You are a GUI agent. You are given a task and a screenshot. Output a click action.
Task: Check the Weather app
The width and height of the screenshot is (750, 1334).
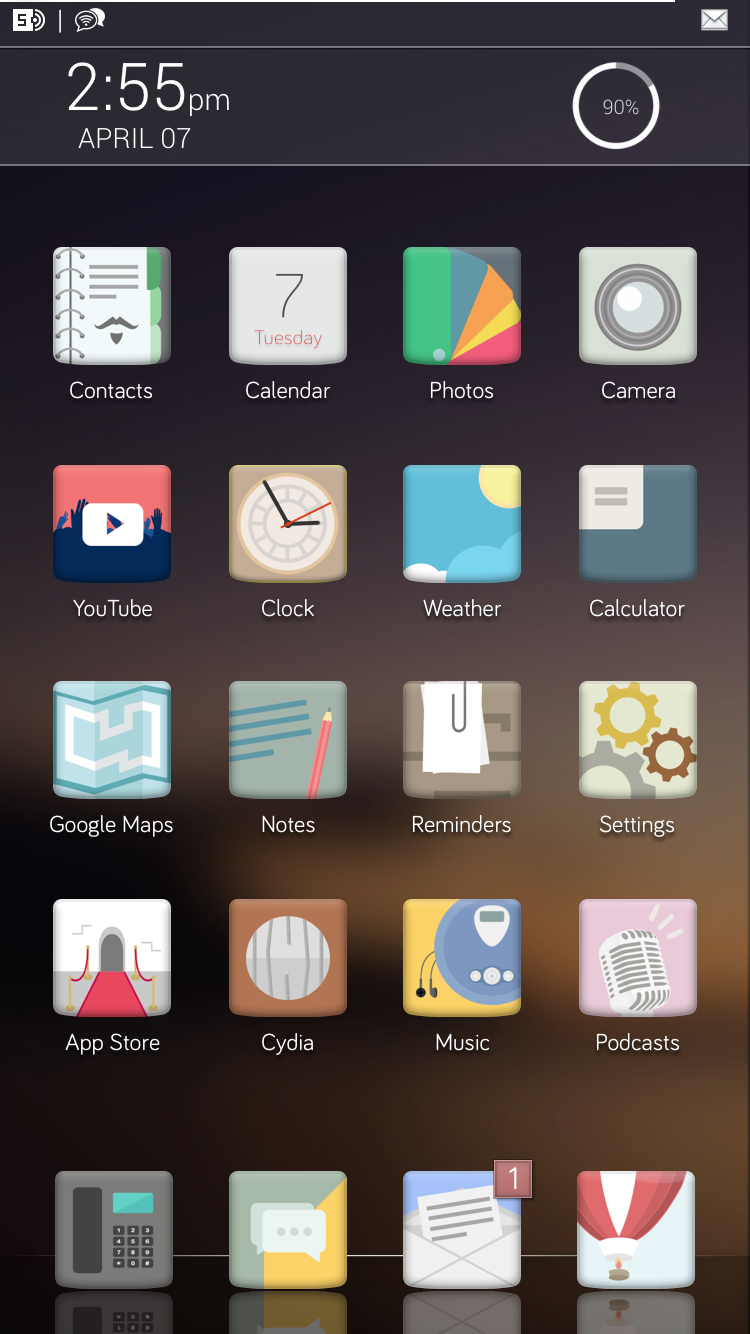(462, 523)
